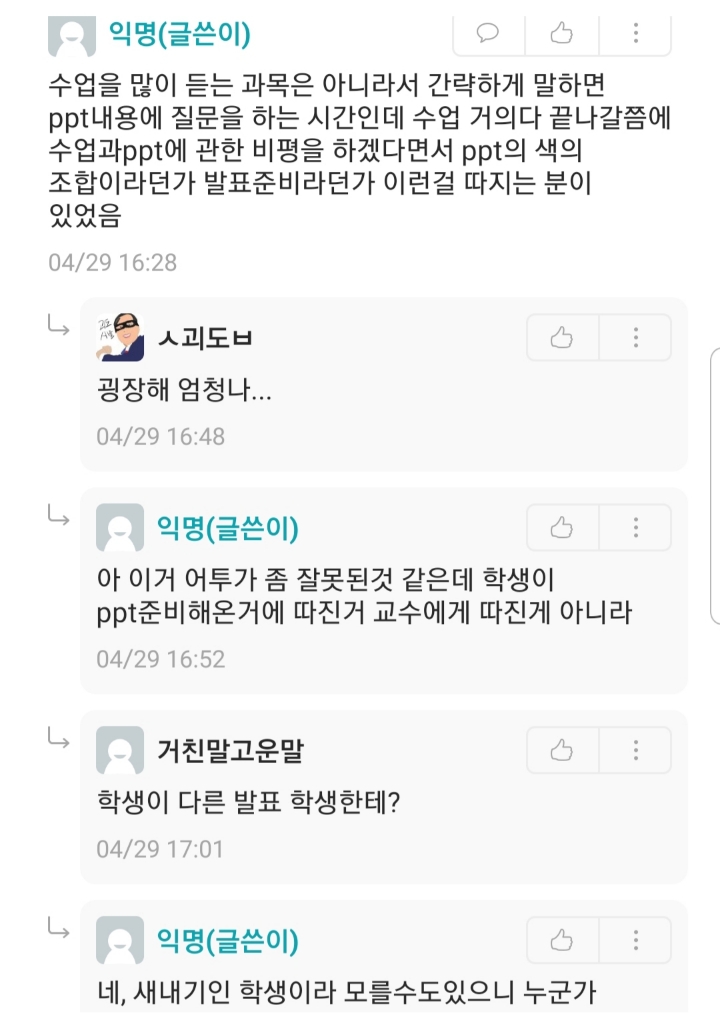
Task: Click the thumbs-up icon on the 16:52 anonymous reply
Action: click(560, 527)
